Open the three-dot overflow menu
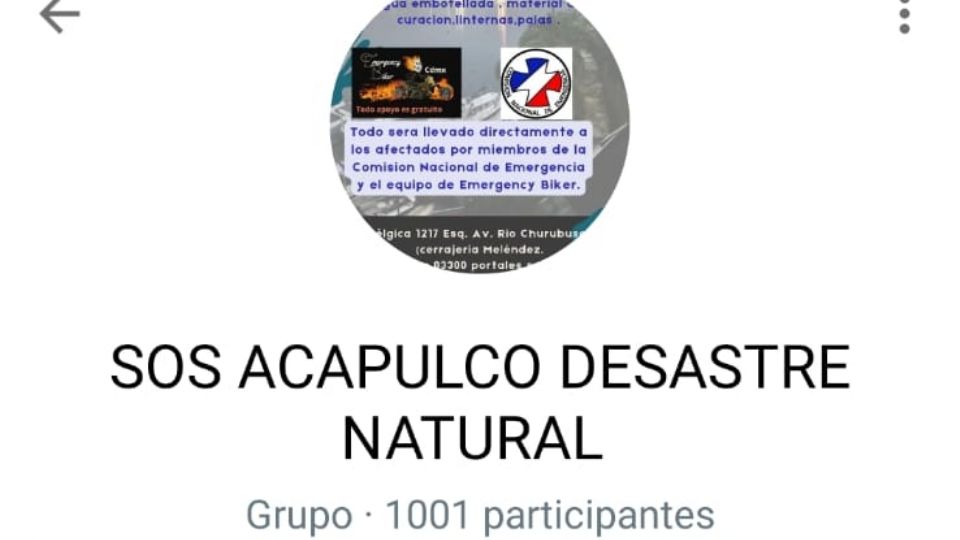The image size is (960, 540). point(904,16)
